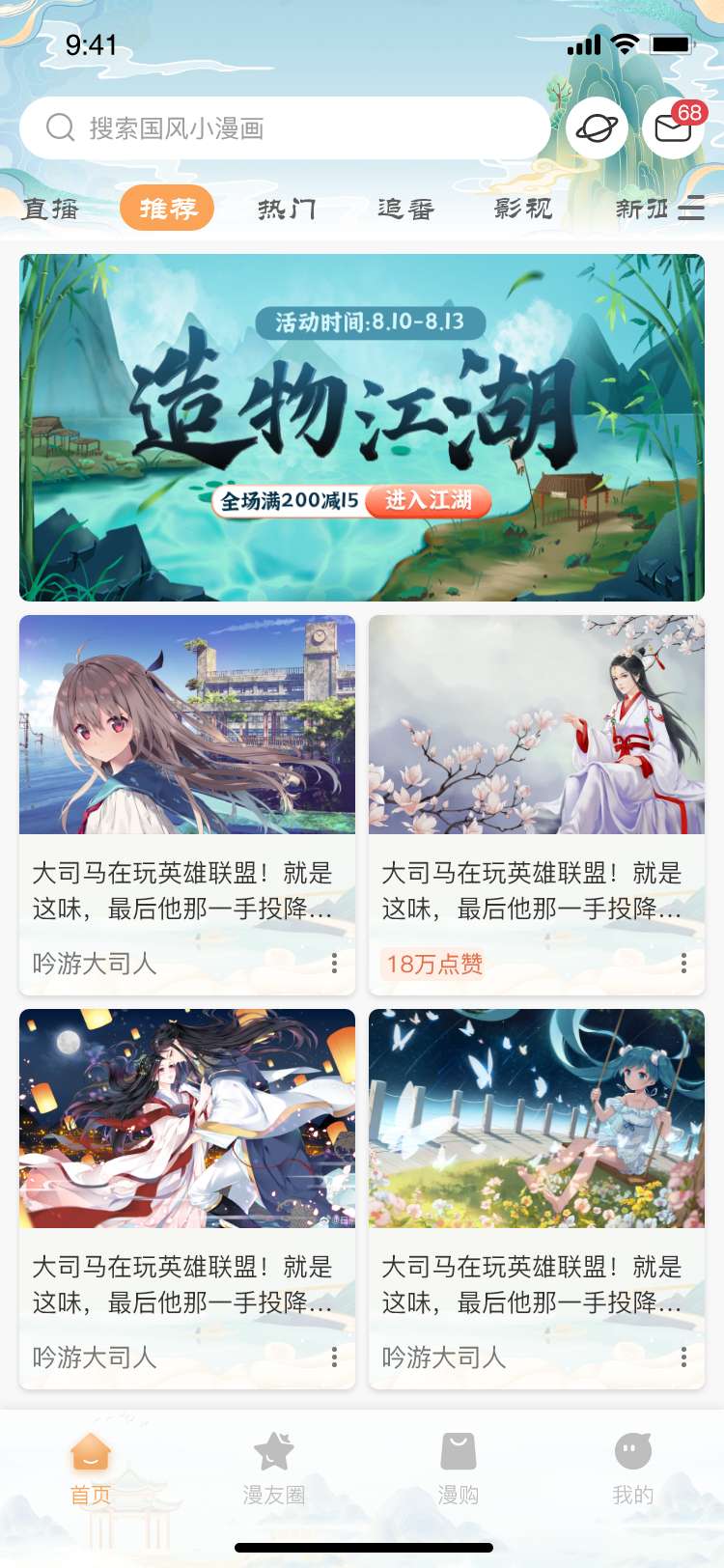Tap the 进入江湖 button on banner
The height and width of the screenshot is (1568, 724).
tap(429, 500)
